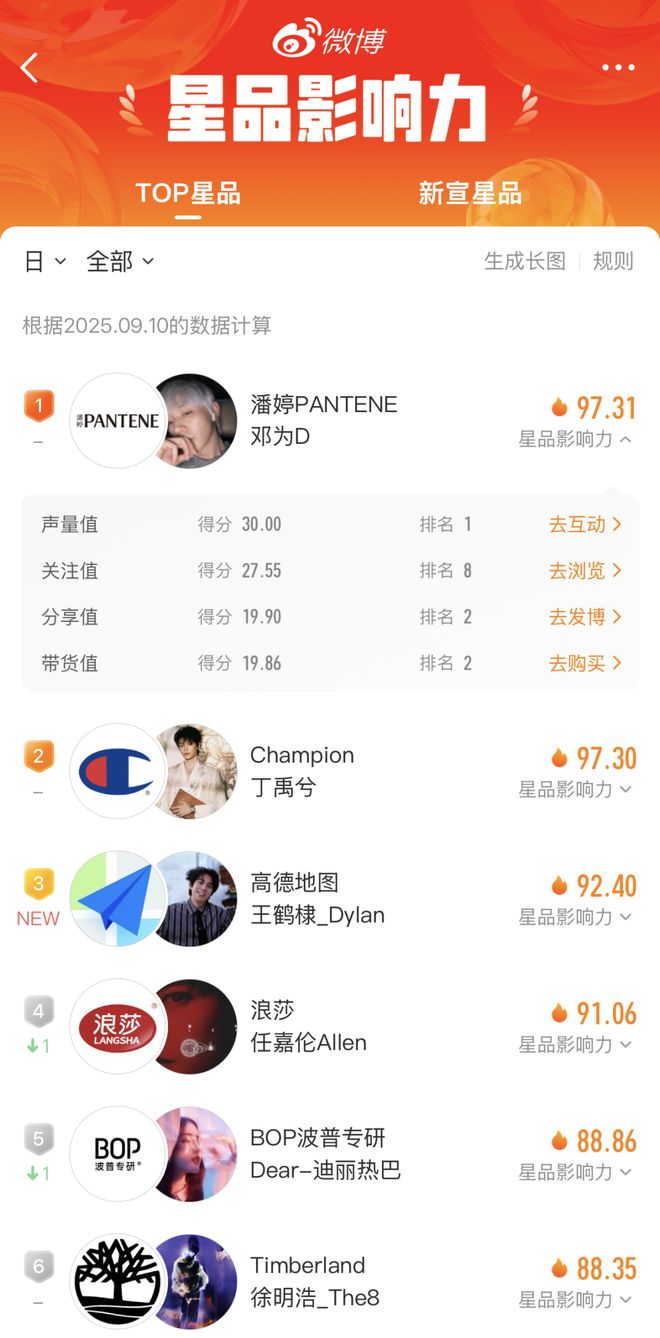Expand 浪莎 星品影响力 score details

coord(576,1044)
